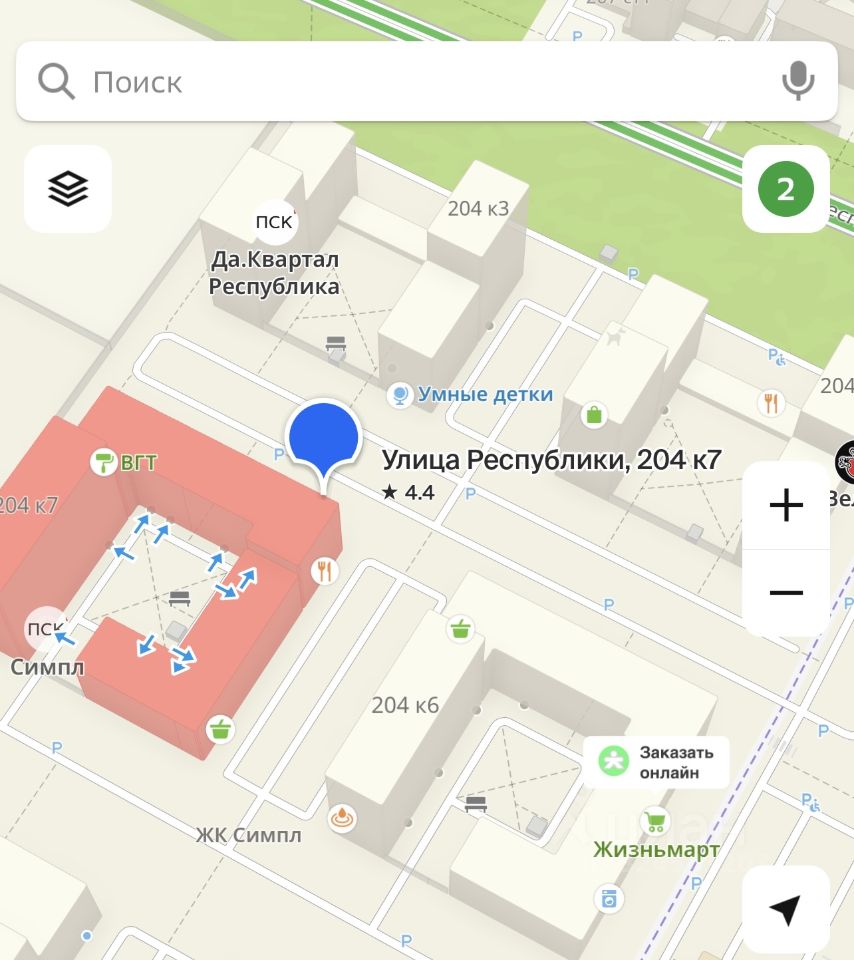Center map on my location
Image resolution: width=854 pixels, height=960 pixels.
click(x=785, y=910)
